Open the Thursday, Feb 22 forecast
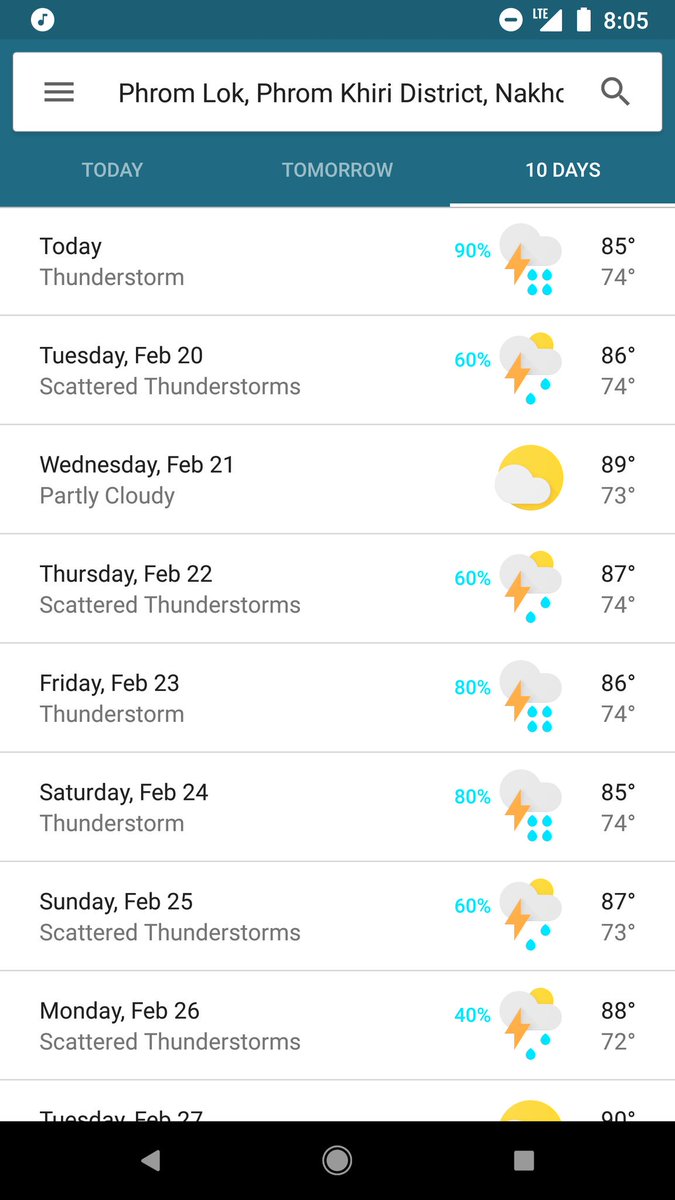This screenshot has height=1200, width=675. [337, 588]
